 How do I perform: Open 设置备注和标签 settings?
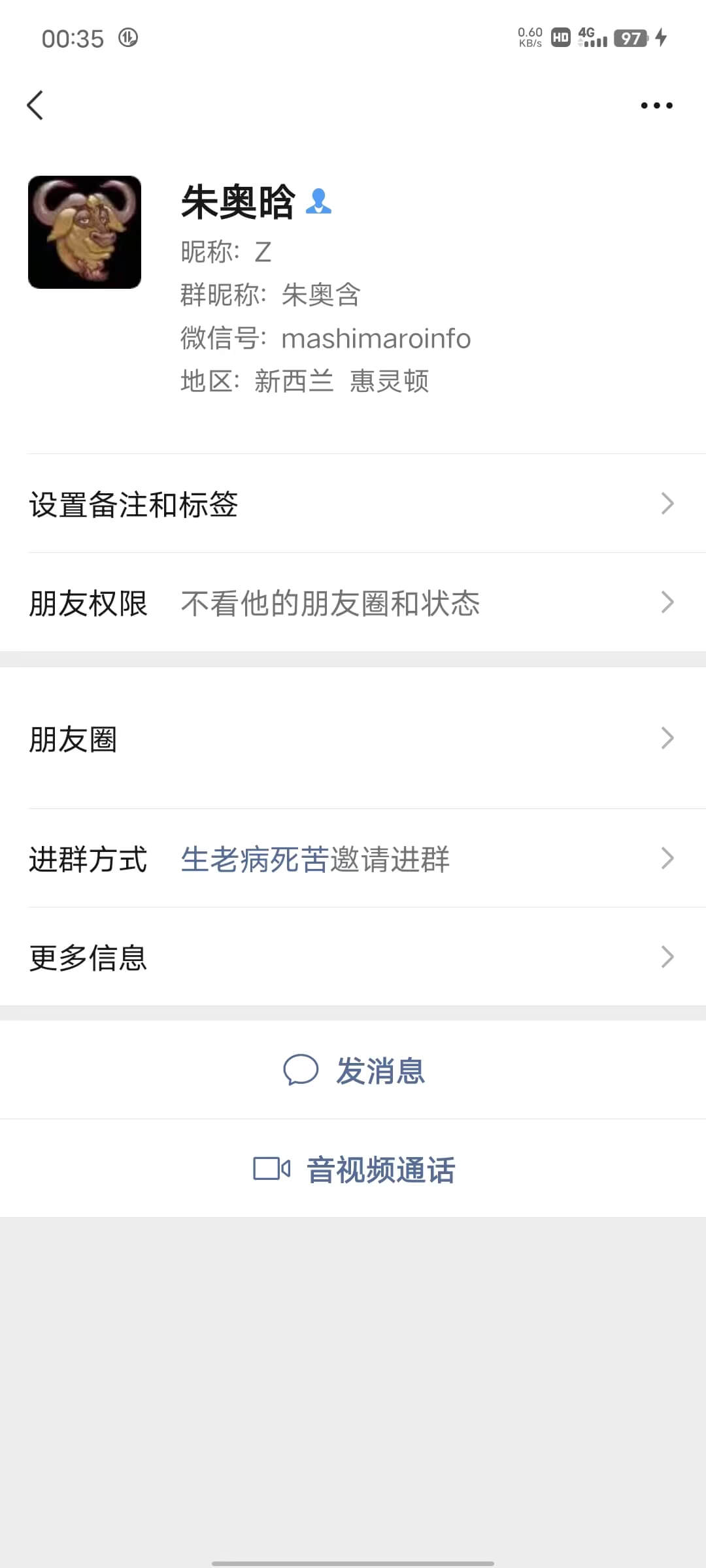353,504
